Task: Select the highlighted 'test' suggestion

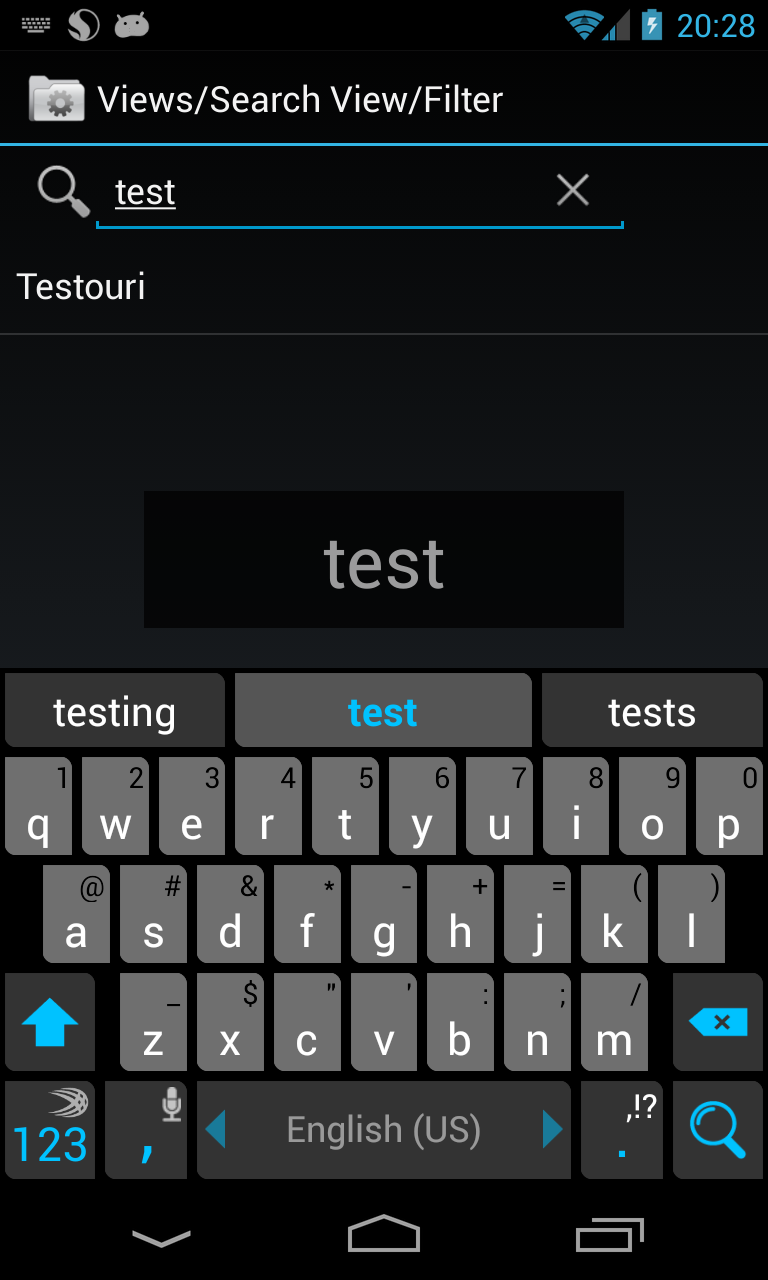Action: pos(383,711)
